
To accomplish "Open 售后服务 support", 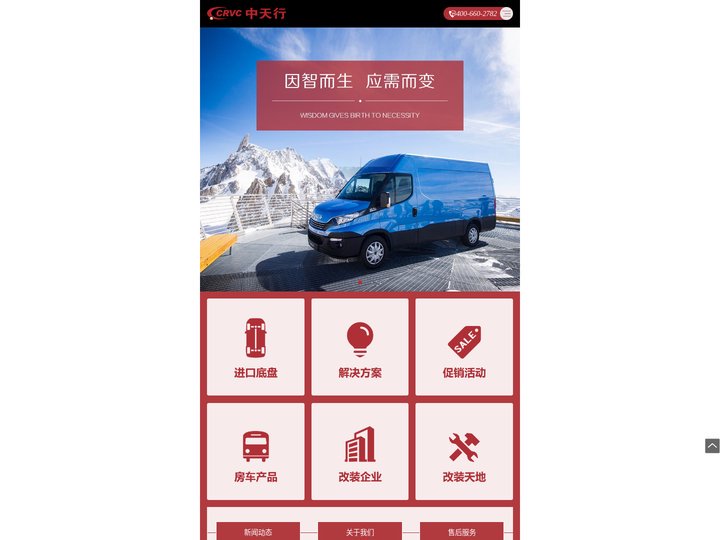I will (x=462, y=531).
